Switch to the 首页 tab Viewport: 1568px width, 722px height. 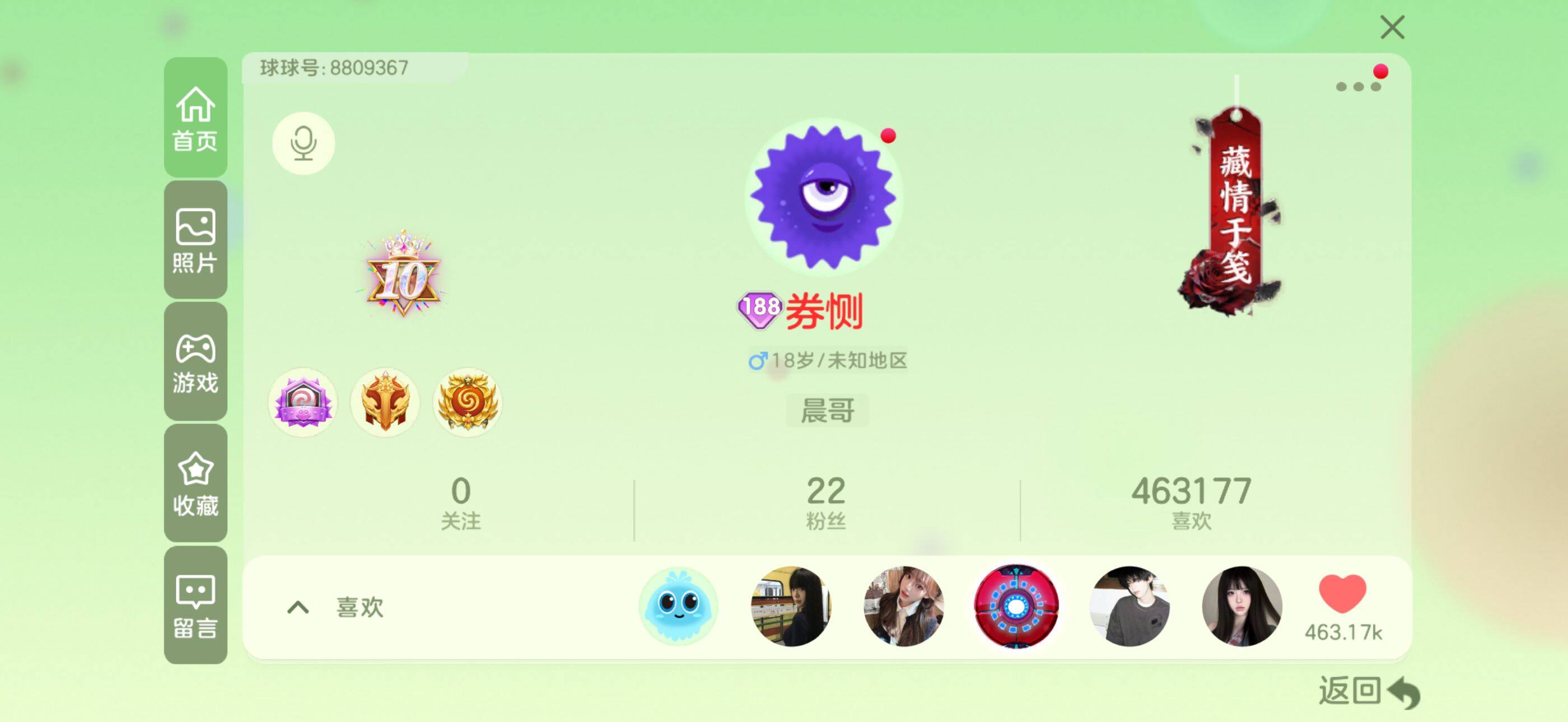point(195,118)
